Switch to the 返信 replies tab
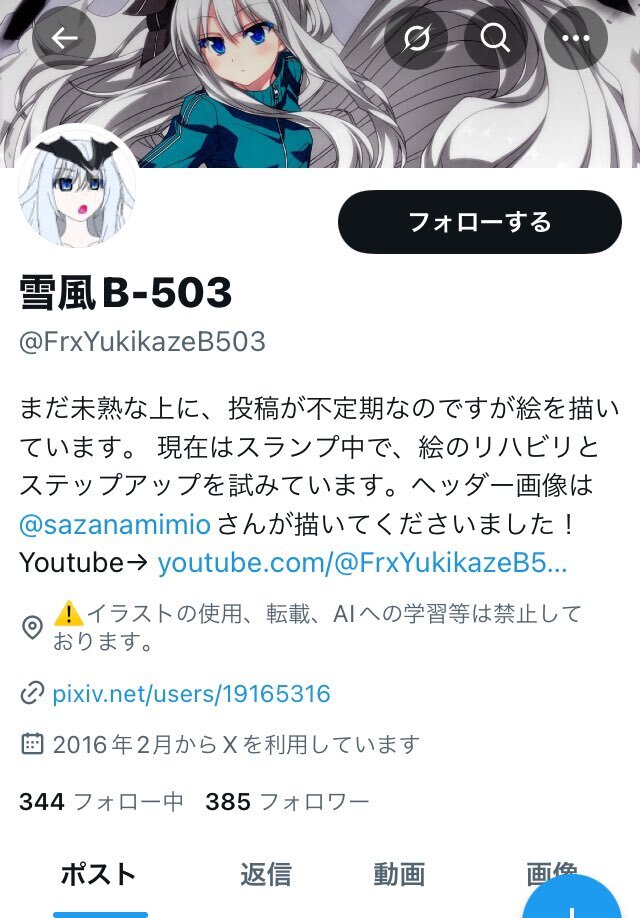 pos(266,875)
